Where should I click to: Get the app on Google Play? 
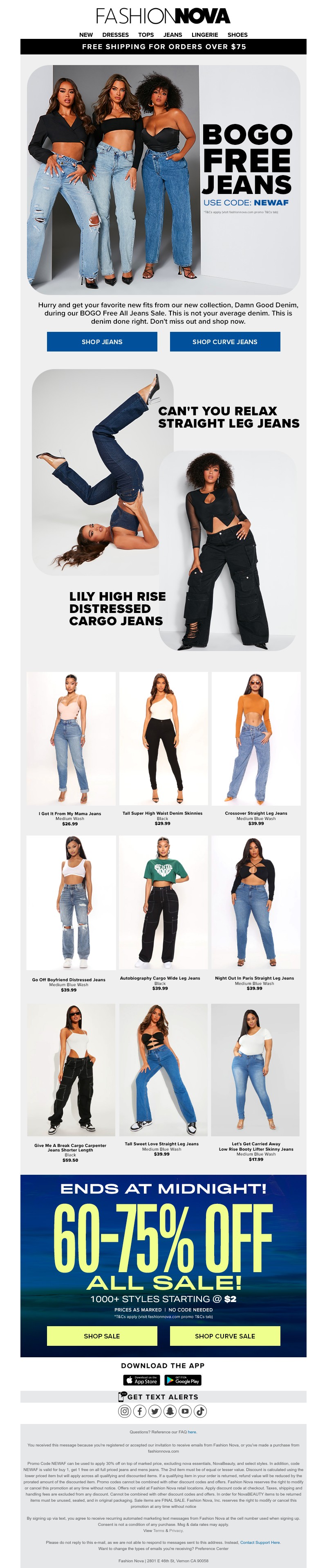click(x=183, y=1380)
